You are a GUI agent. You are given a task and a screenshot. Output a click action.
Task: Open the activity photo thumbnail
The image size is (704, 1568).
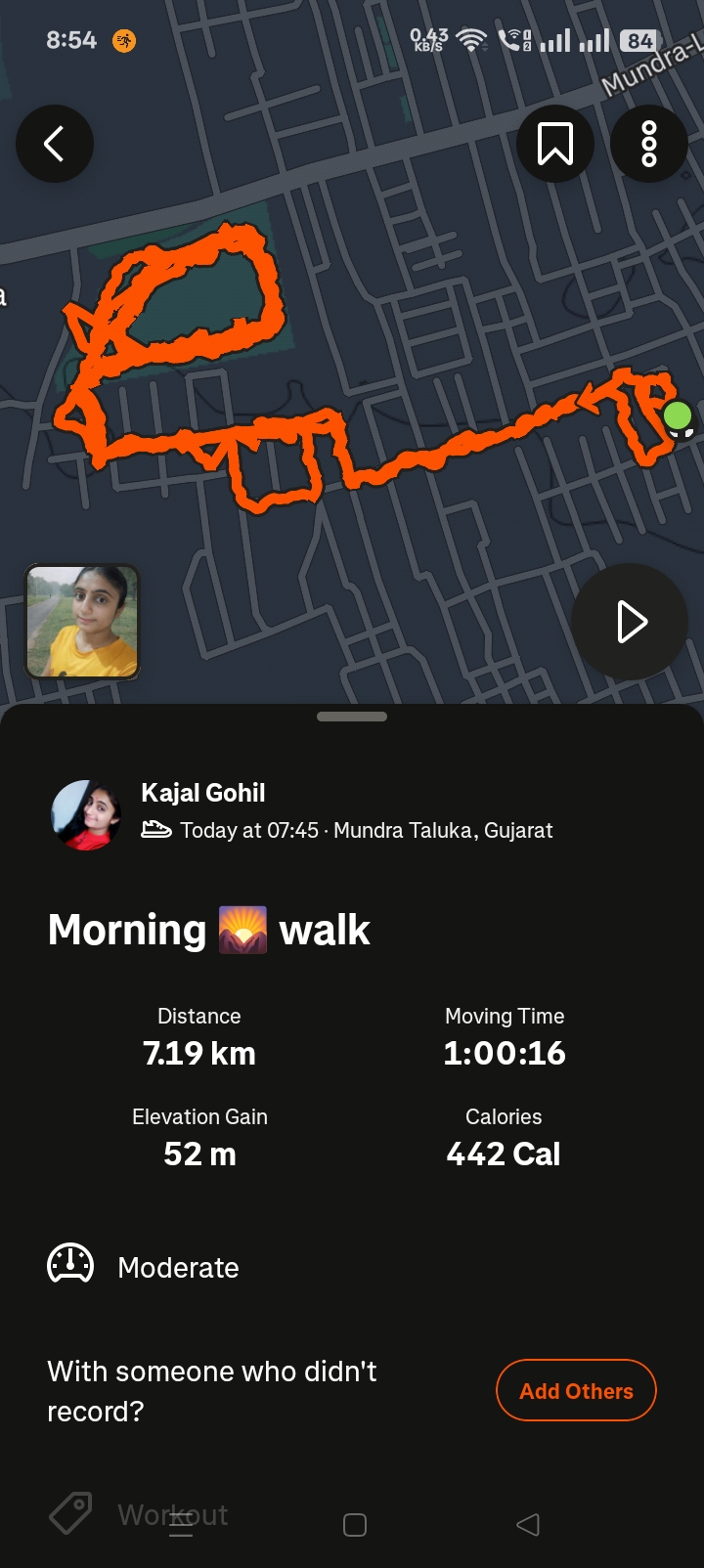click(82, 621)
